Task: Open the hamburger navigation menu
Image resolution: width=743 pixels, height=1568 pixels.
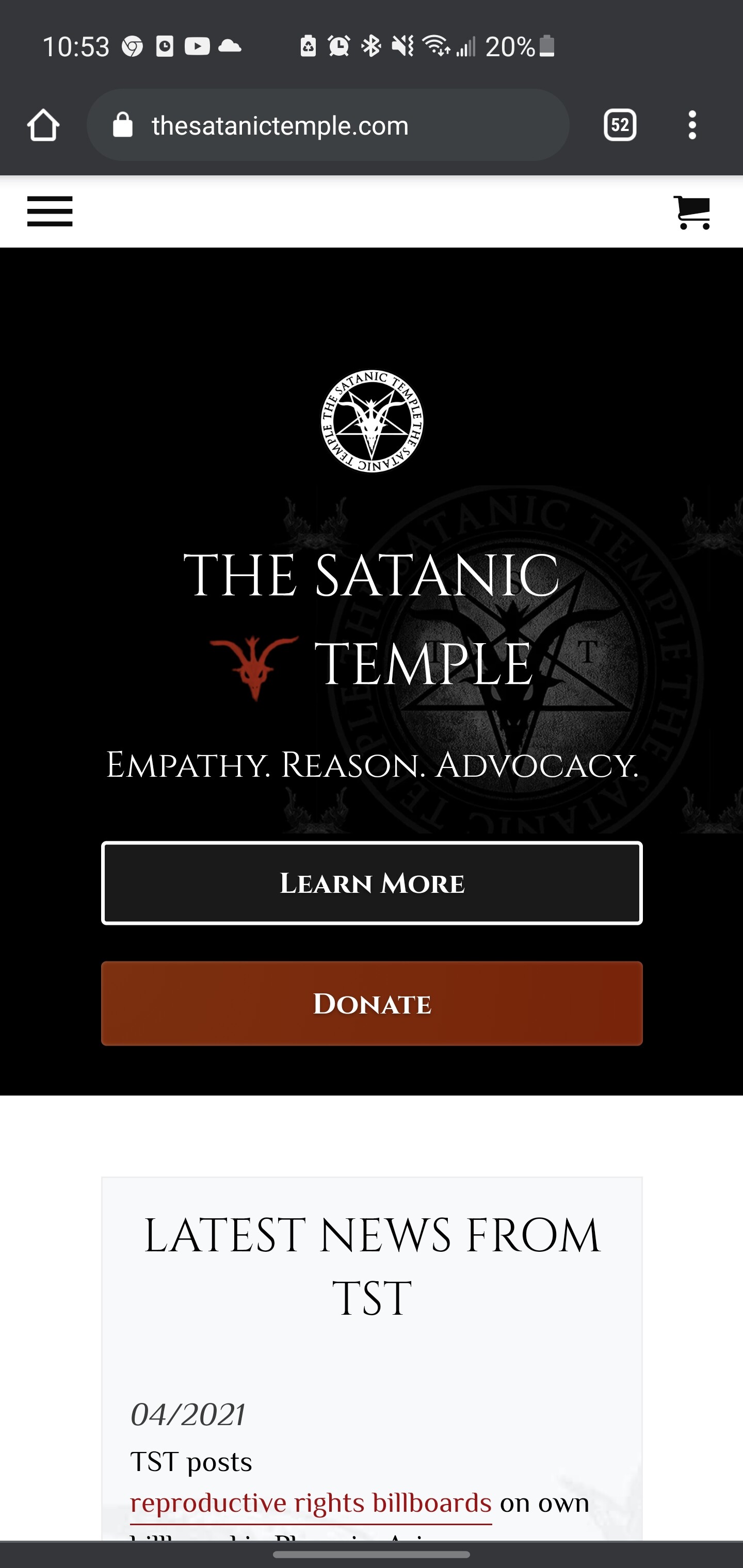Action: click(x=50, y=211)
